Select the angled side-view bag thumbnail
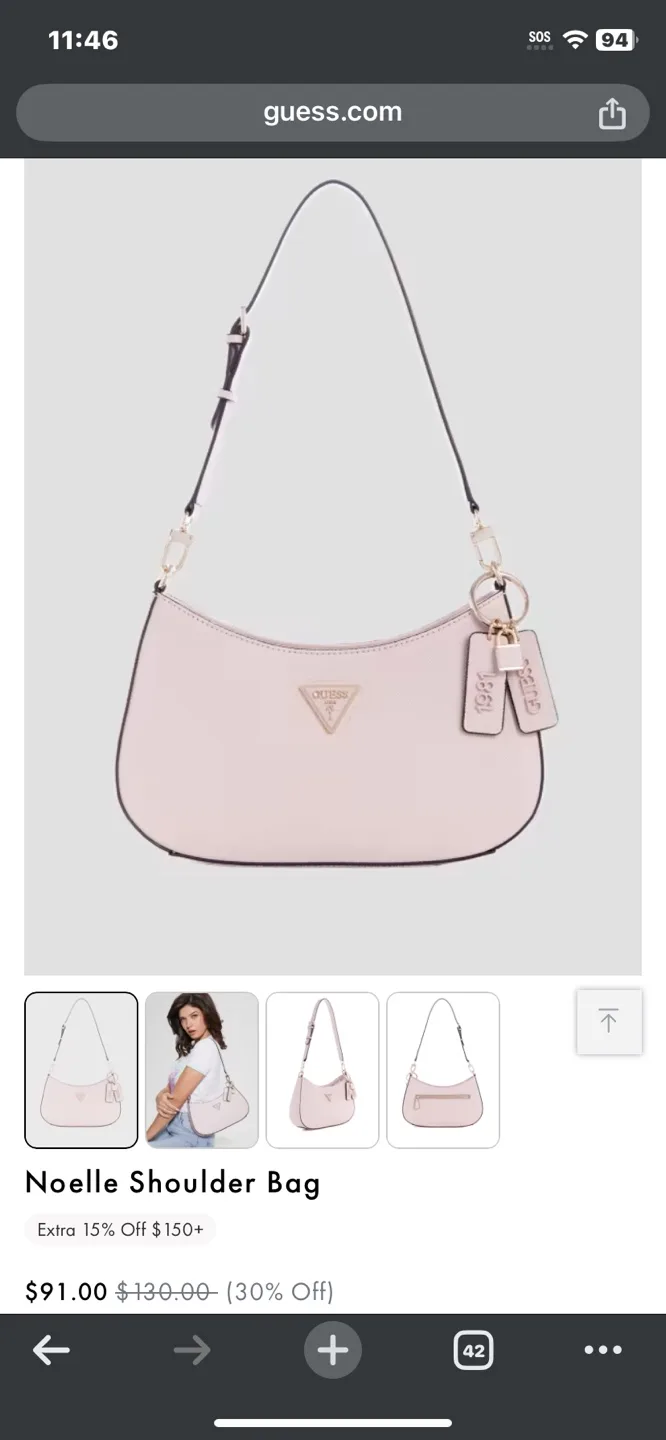This screenshot has height=1440, width=666. 322,1069
